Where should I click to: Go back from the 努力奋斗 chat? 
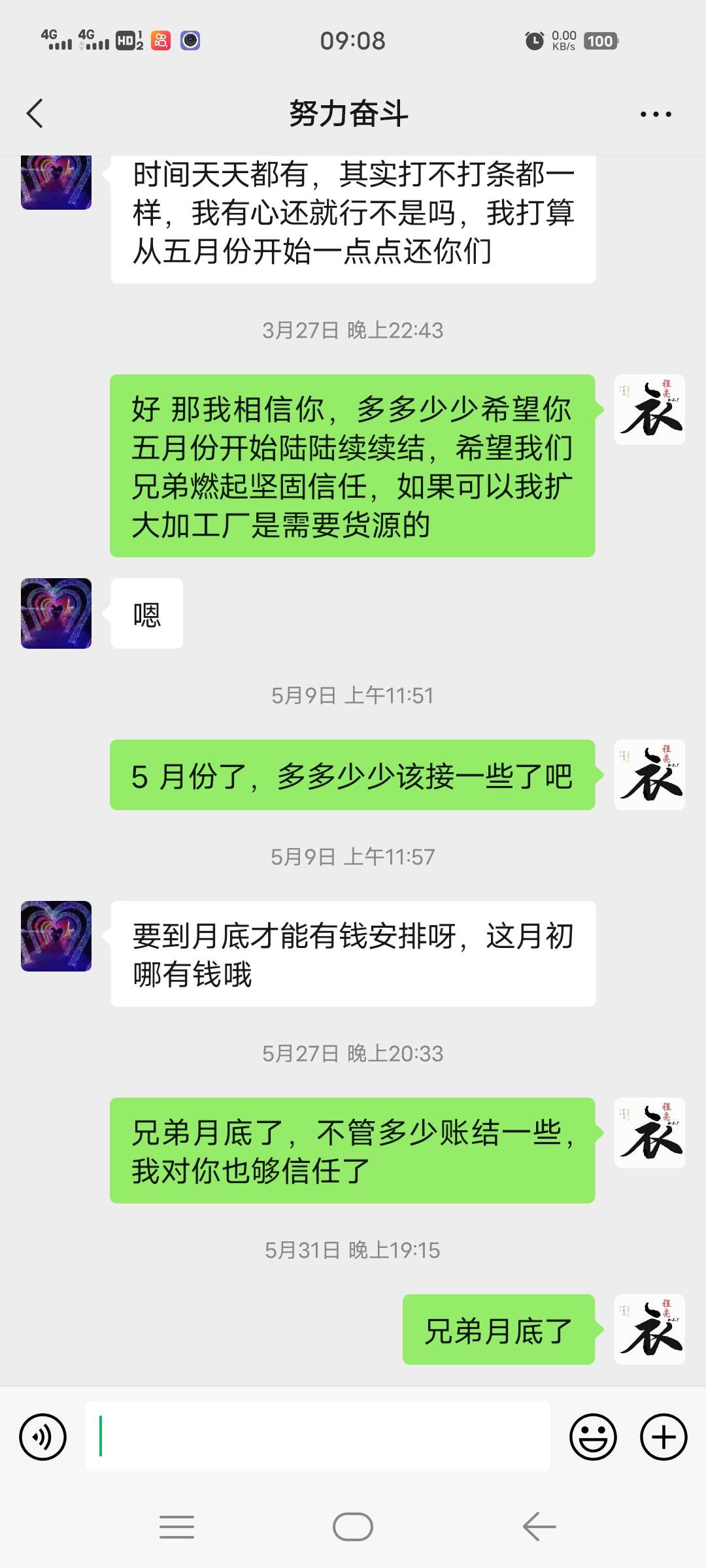(35, 114)
